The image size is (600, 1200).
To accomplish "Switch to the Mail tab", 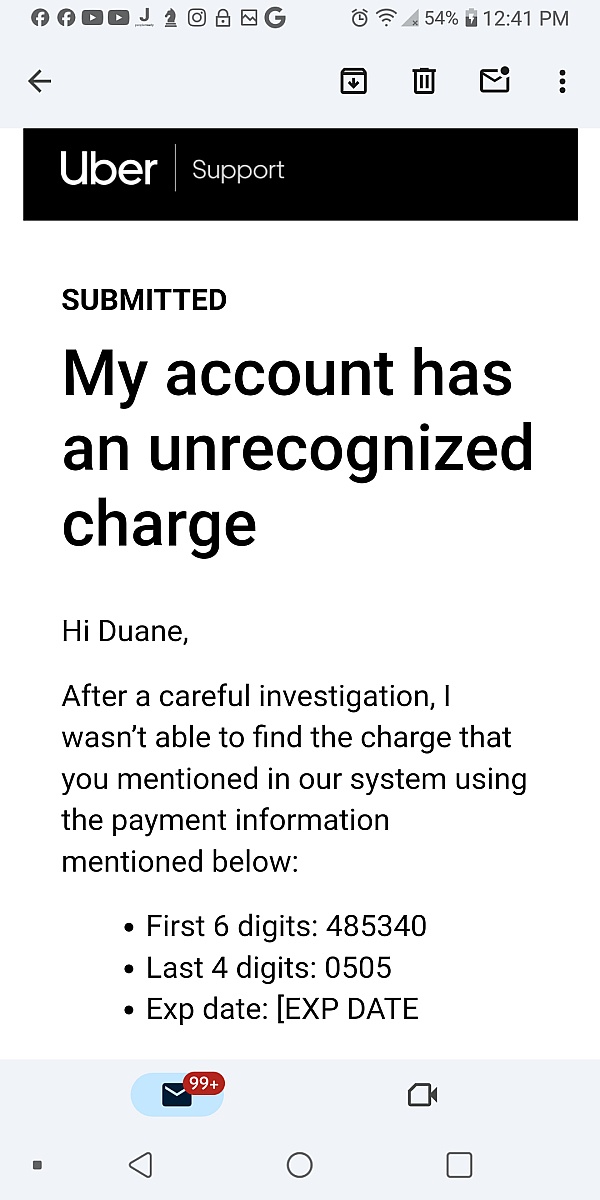I will pos(178,1095).
